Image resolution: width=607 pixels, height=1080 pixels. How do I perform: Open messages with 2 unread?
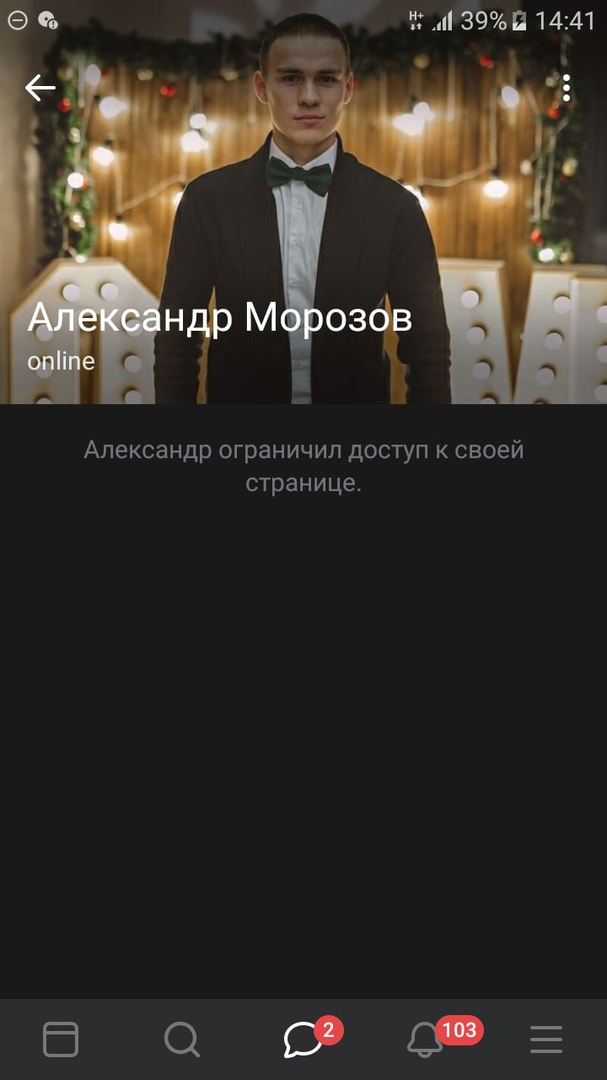[x=302, y=1040]
